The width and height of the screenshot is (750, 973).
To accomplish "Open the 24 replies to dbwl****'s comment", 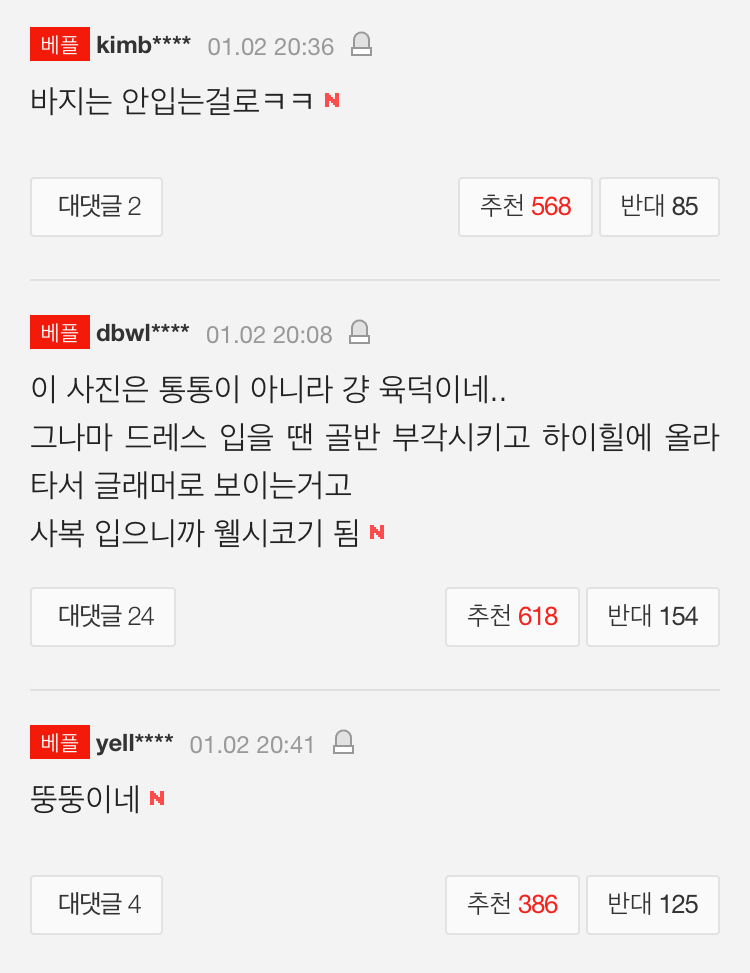I will pos(103,616).
